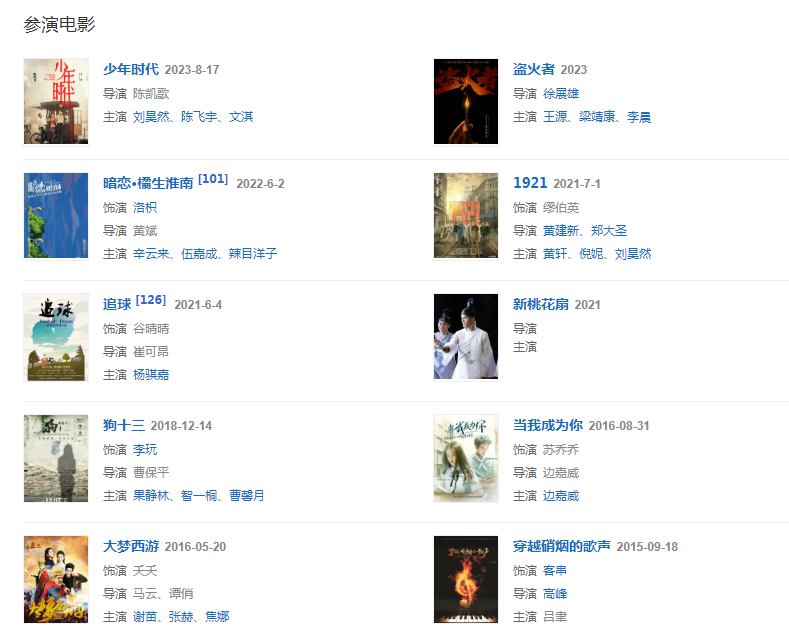Open director 曹保平's page

coord(151,472)
